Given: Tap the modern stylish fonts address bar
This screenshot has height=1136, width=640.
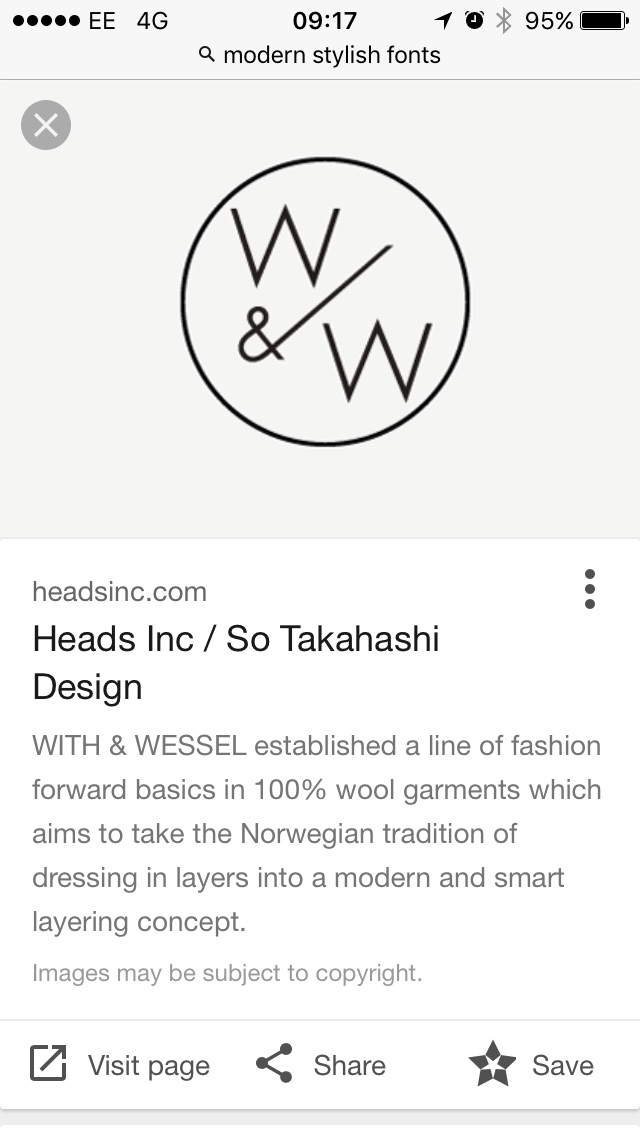Looking at the screenshot, I should tap(320, 54).
